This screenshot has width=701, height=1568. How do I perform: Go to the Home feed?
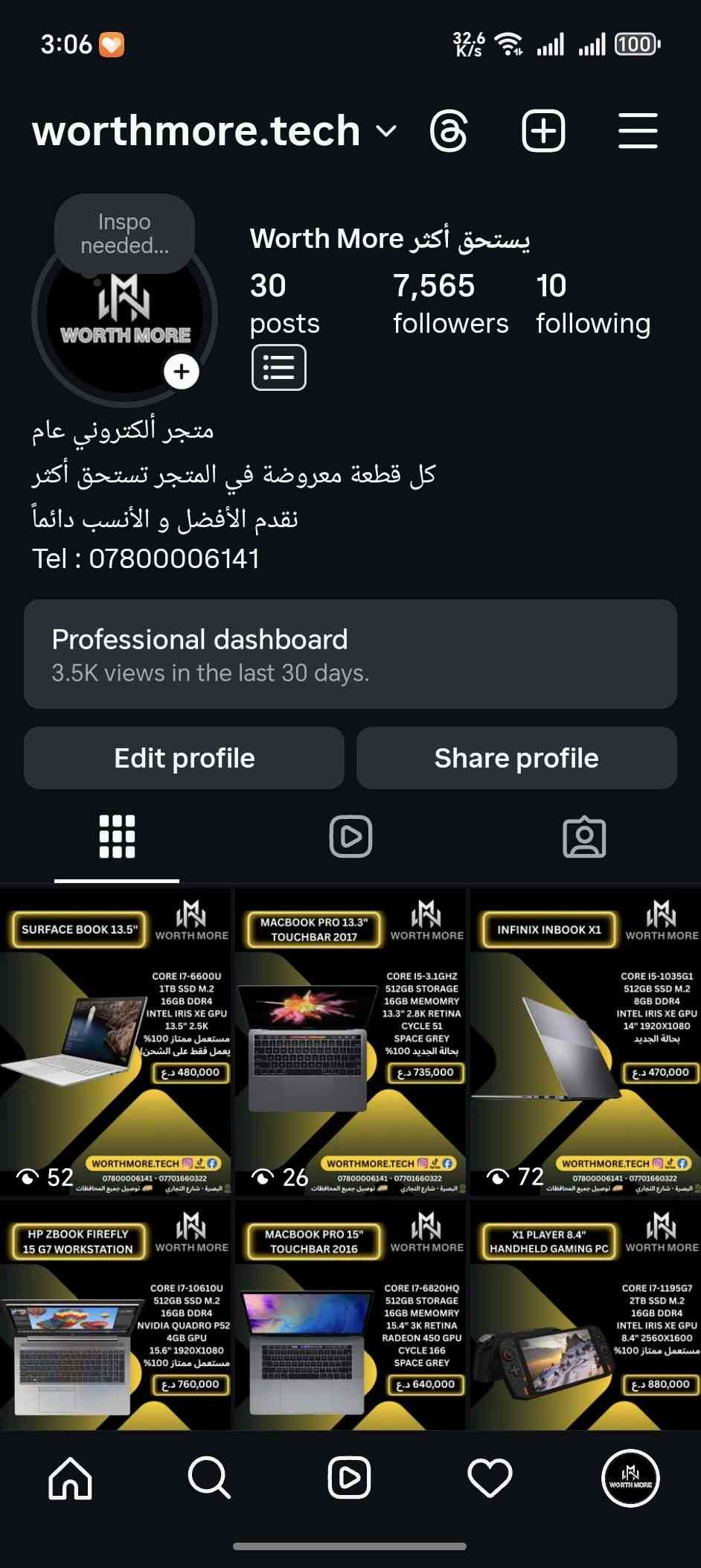pyautogui.click(x=70, y=1477)
